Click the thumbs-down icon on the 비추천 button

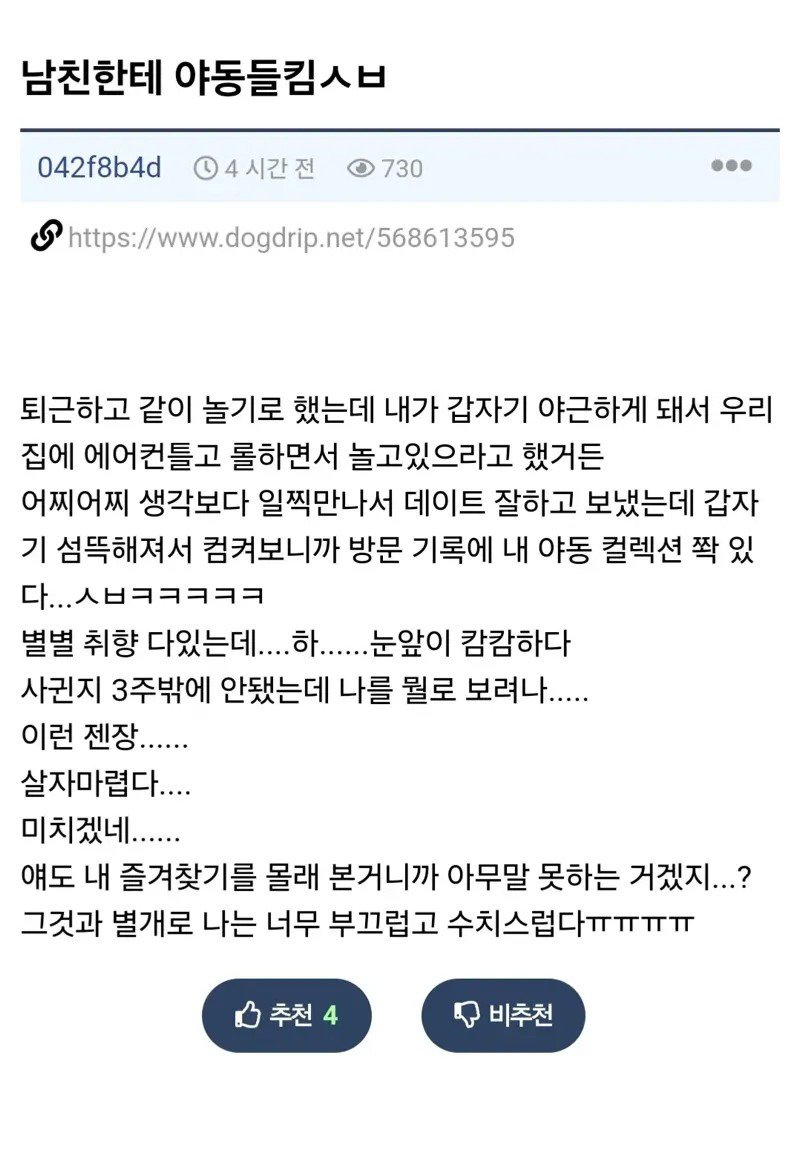click(466, 1014)
